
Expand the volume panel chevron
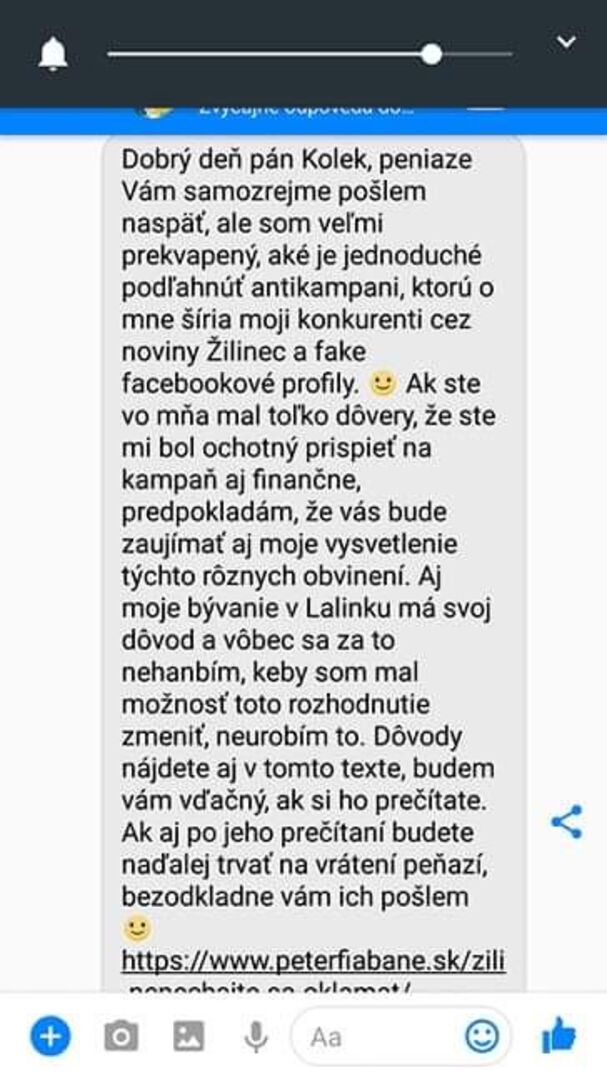click(566, 43)
